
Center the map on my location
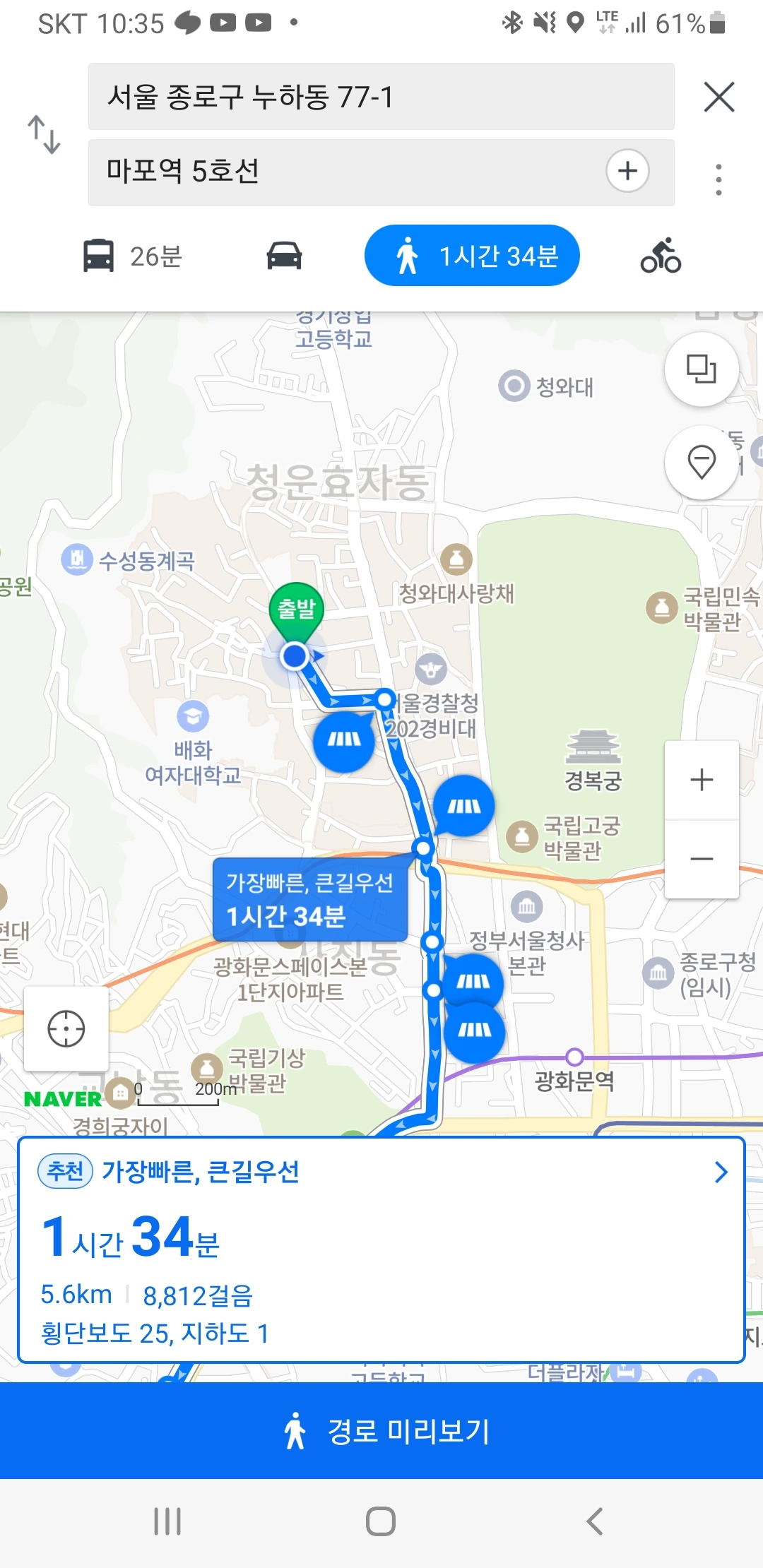pyautogui.click(x=66, y=1028)
